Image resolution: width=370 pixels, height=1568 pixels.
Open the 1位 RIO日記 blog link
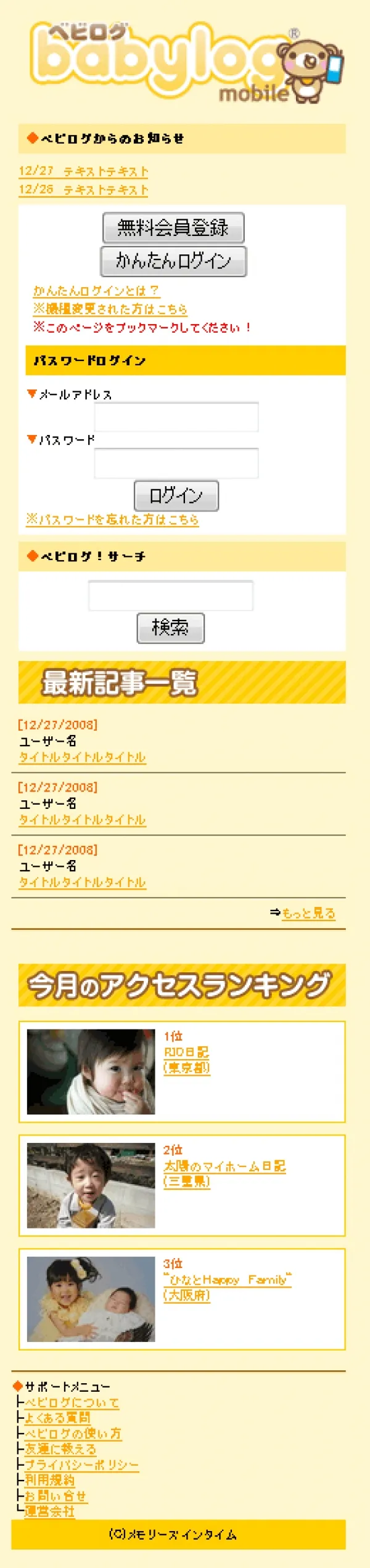click(x=186, y=1052)
